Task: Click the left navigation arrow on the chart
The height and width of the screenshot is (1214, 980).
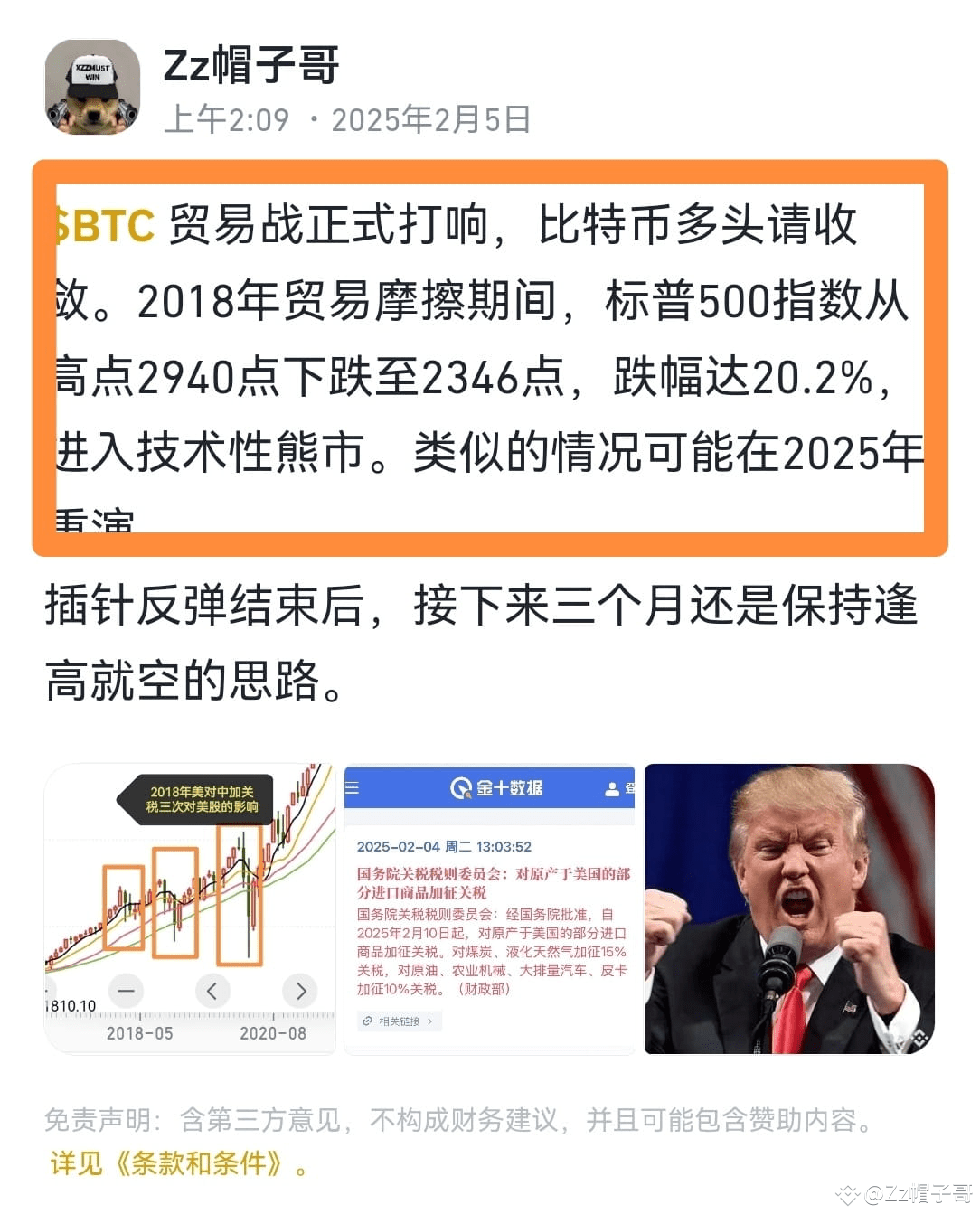Action: click(x=212, y=990)
